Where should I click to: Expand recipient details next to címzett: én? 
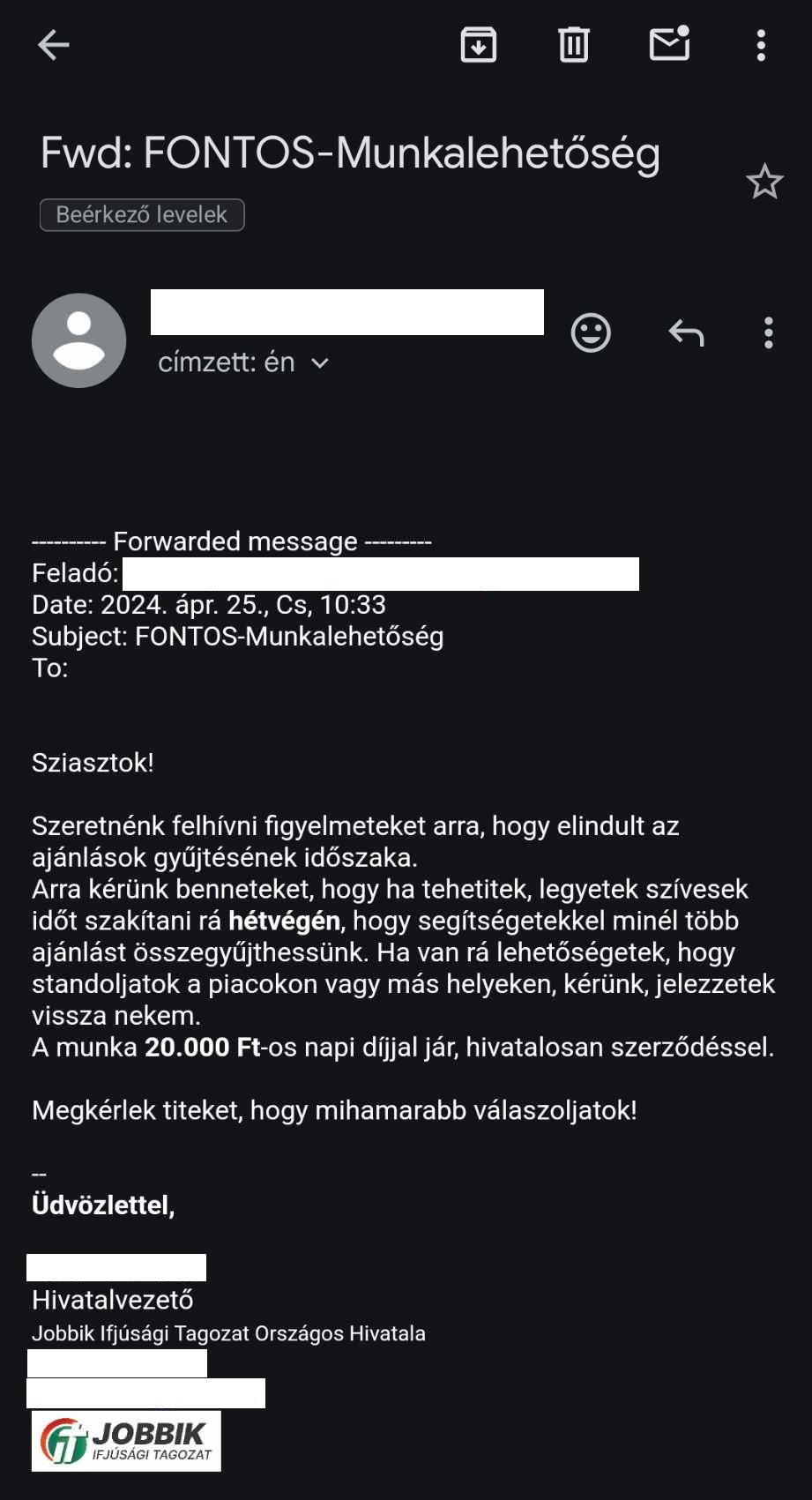click(321, 362)
